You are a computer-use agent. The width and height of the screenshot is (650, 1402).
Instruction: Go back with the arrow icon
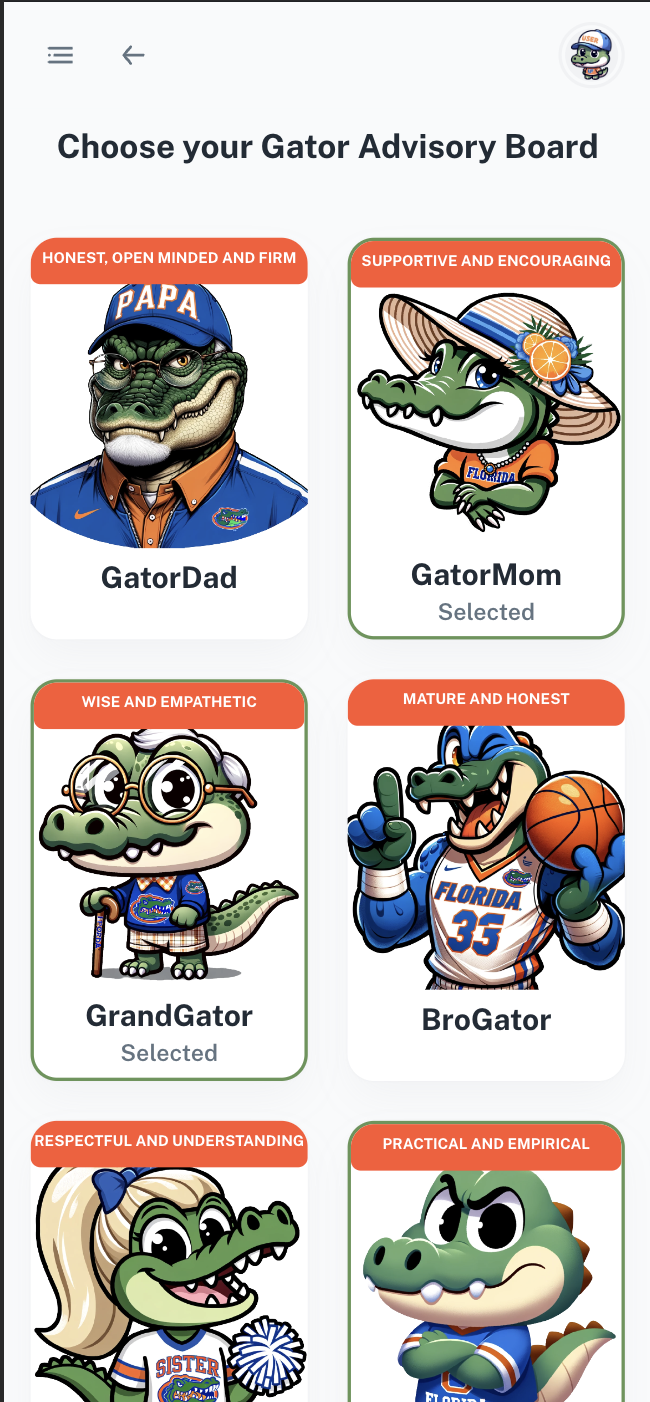coord(133,55)
